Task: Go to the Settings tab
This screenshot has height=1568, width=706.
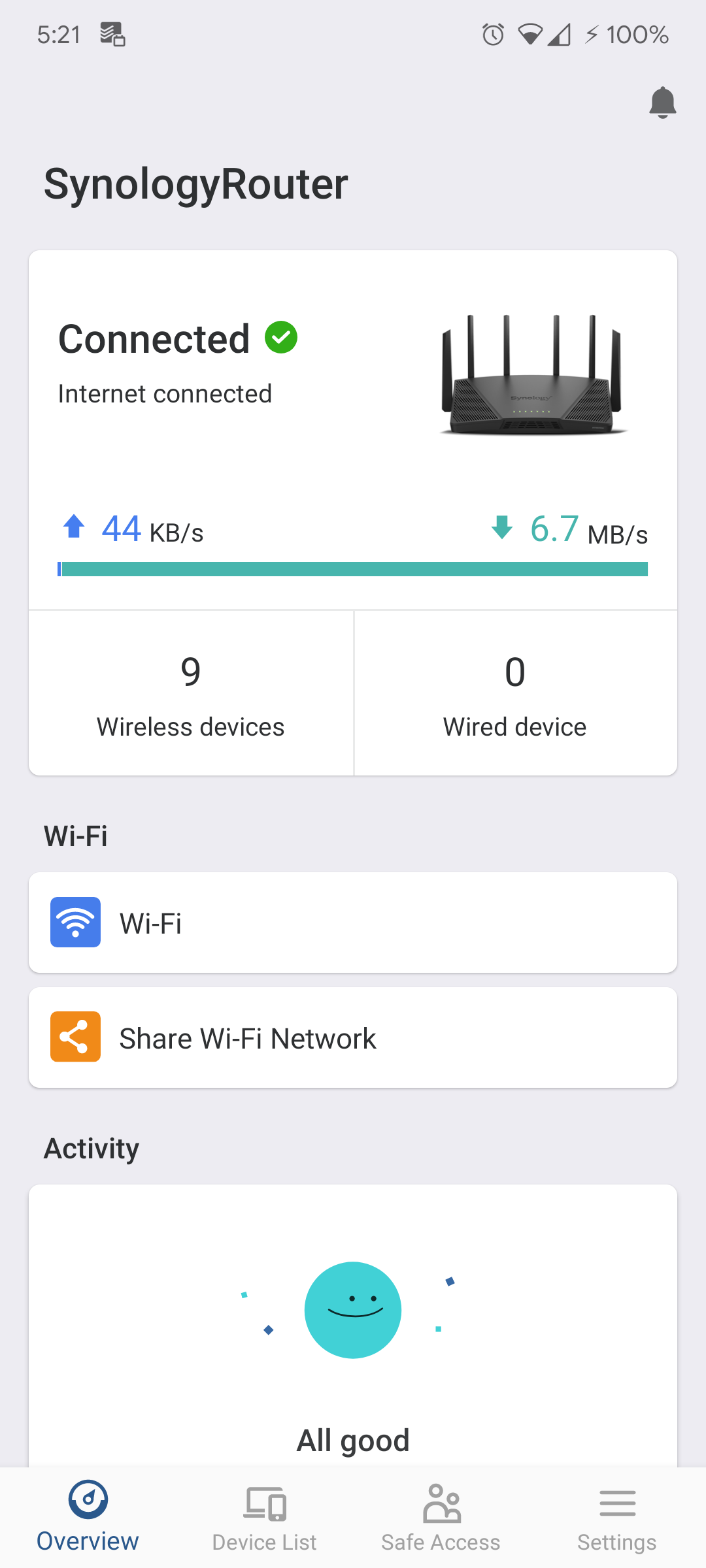Action: tap(617, 1518)
